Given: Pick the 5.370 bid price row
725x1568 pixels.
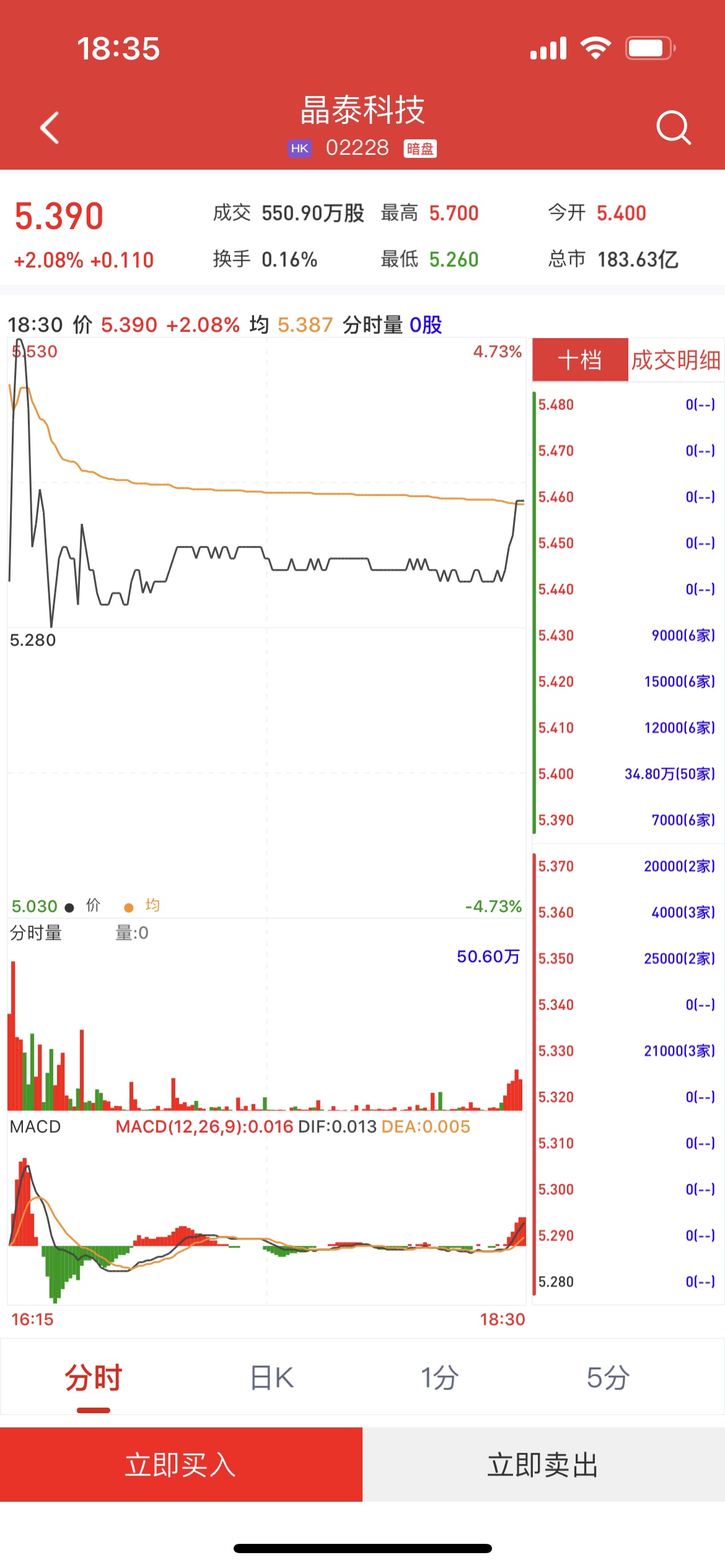Looking at the screenshot, I should click(627, 866).
